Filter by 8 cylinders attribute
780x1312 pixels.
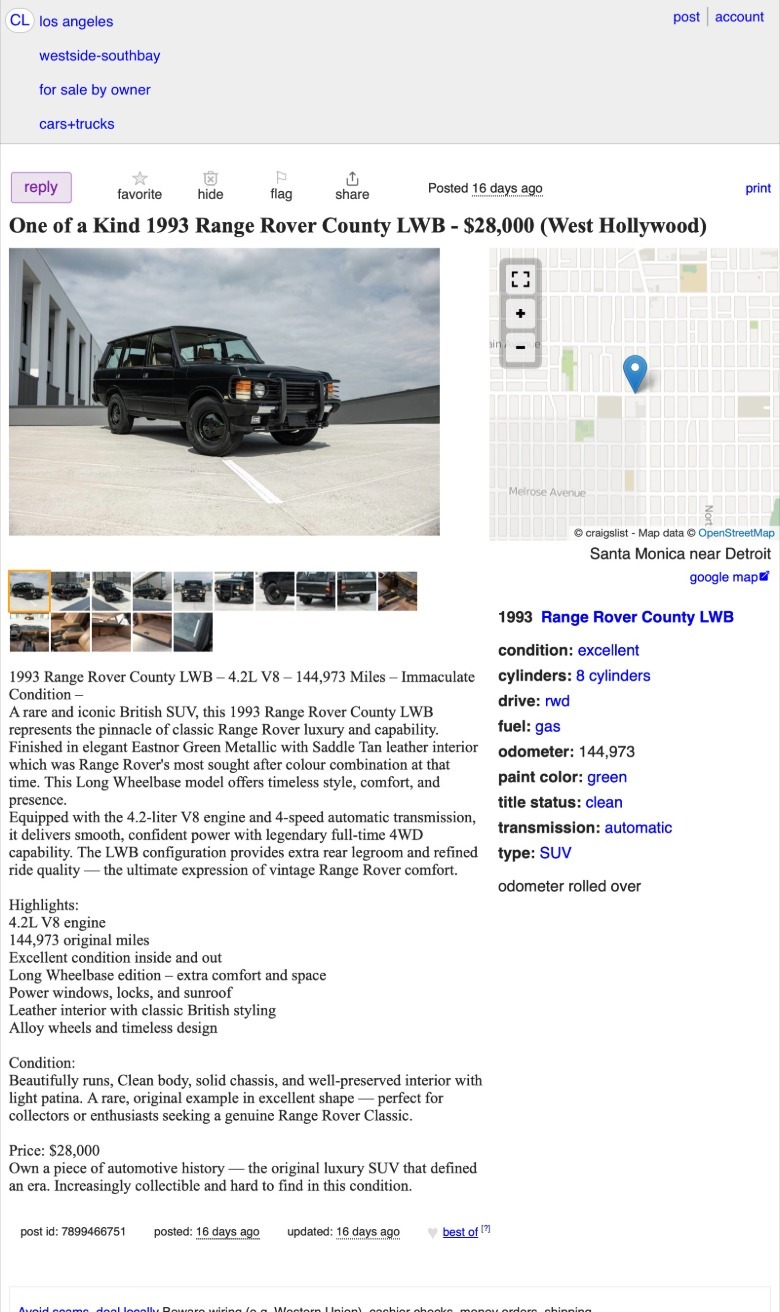[x=613, y=676]
